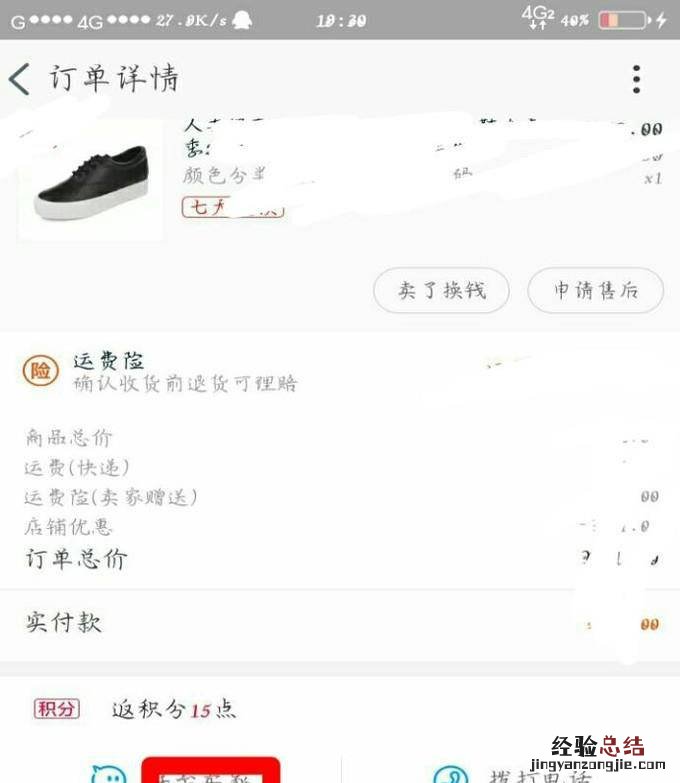The image size is (680, 783).
Task: Open the three-dot overflow menu
Action: point(636,79)
